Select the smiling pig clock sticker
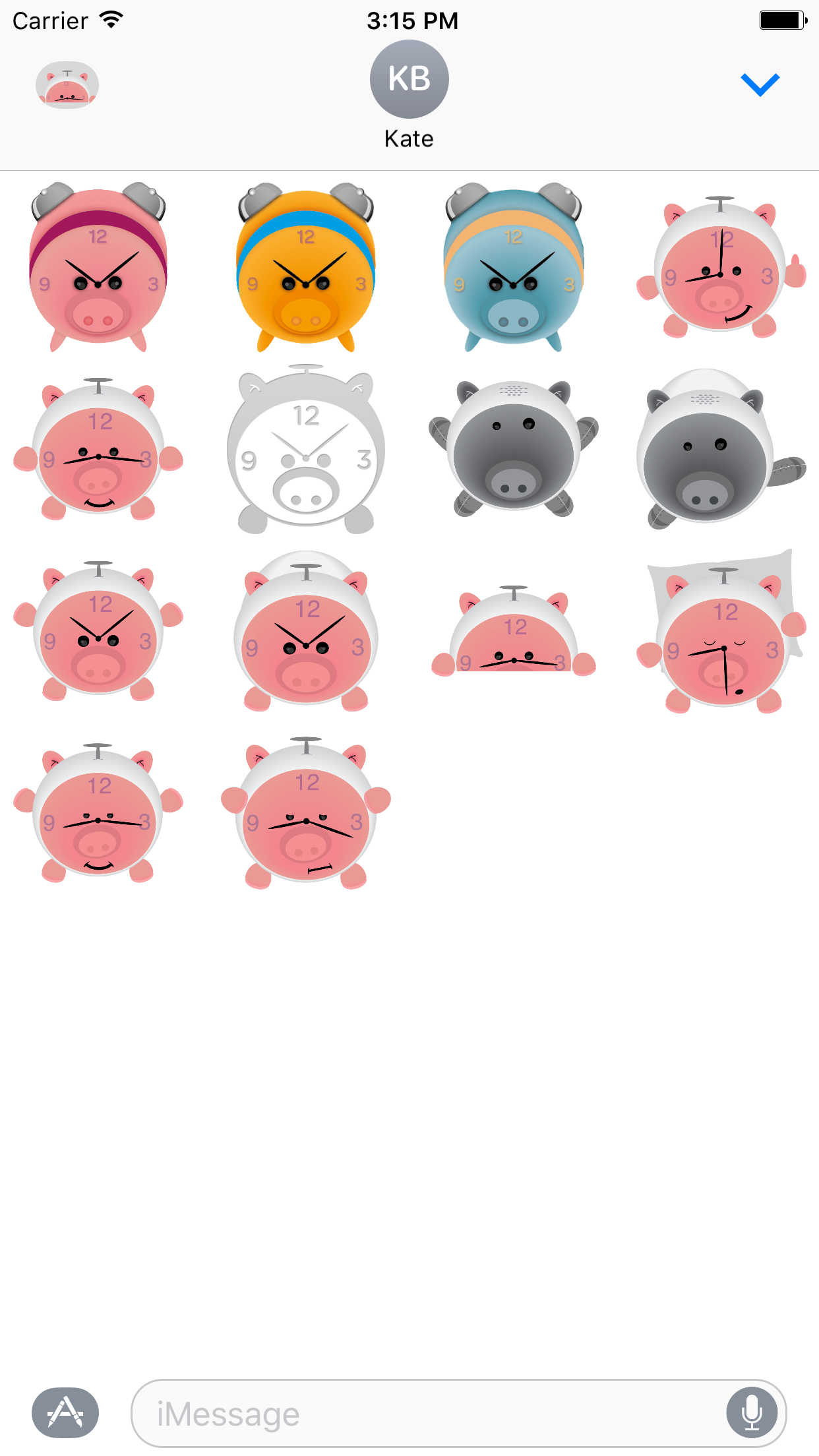This screenshot has width=819, height=1456. coord(99,455)
